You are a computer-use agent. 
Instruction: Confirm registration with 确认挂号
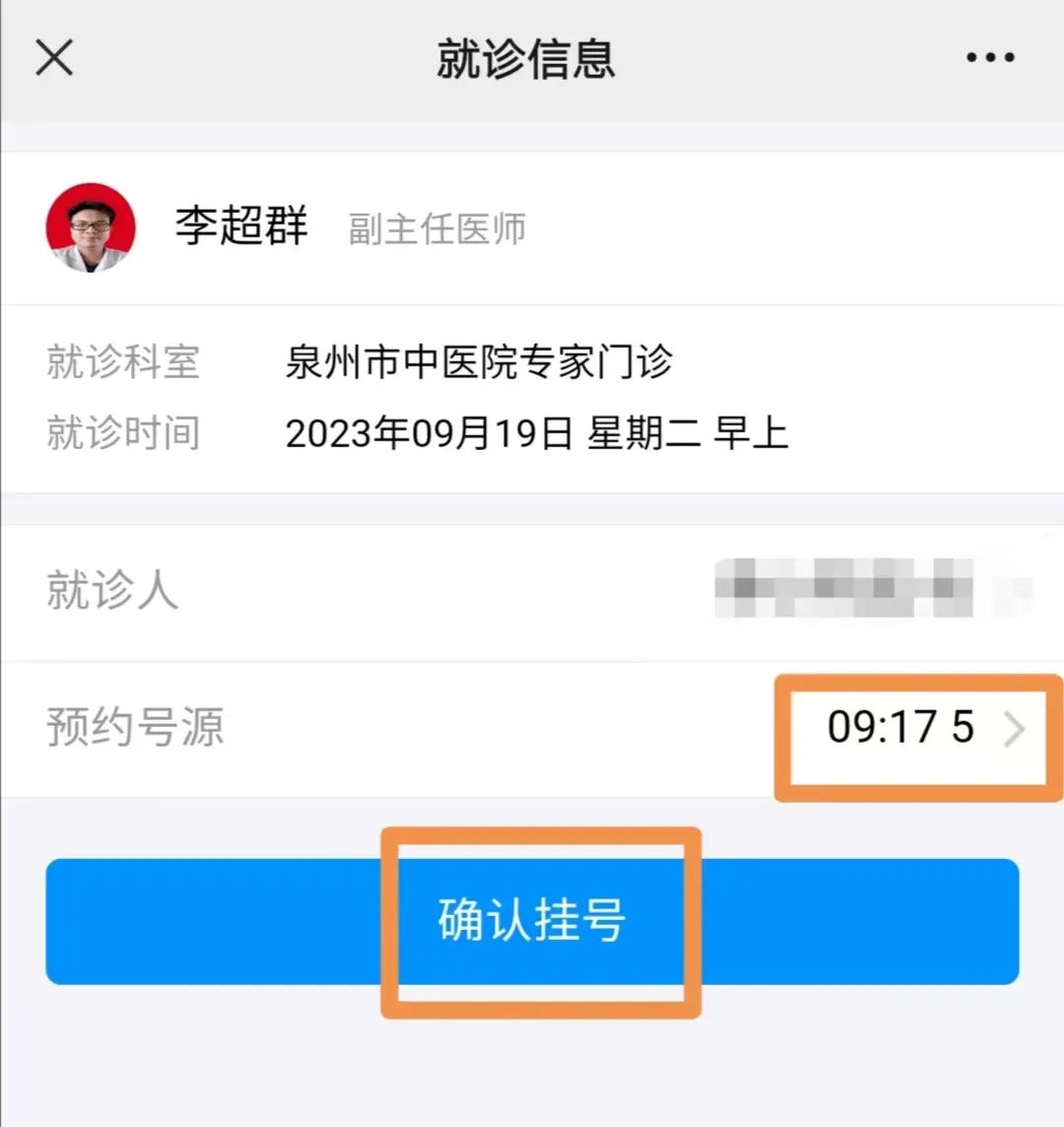pyautogui.click(x=532, y=921)
